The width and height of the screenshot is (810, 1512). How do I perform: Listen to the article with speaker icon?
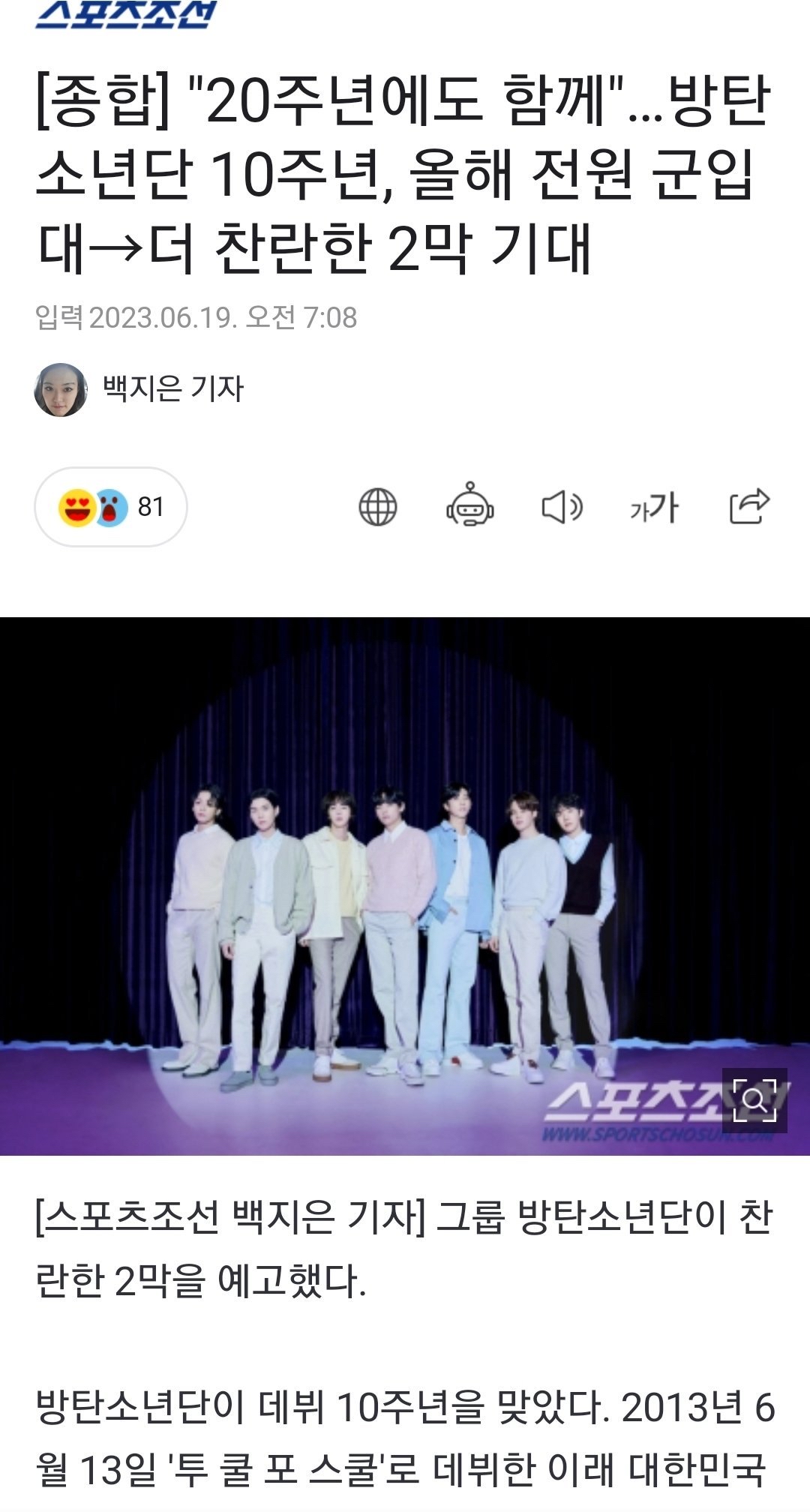[562, 508]
